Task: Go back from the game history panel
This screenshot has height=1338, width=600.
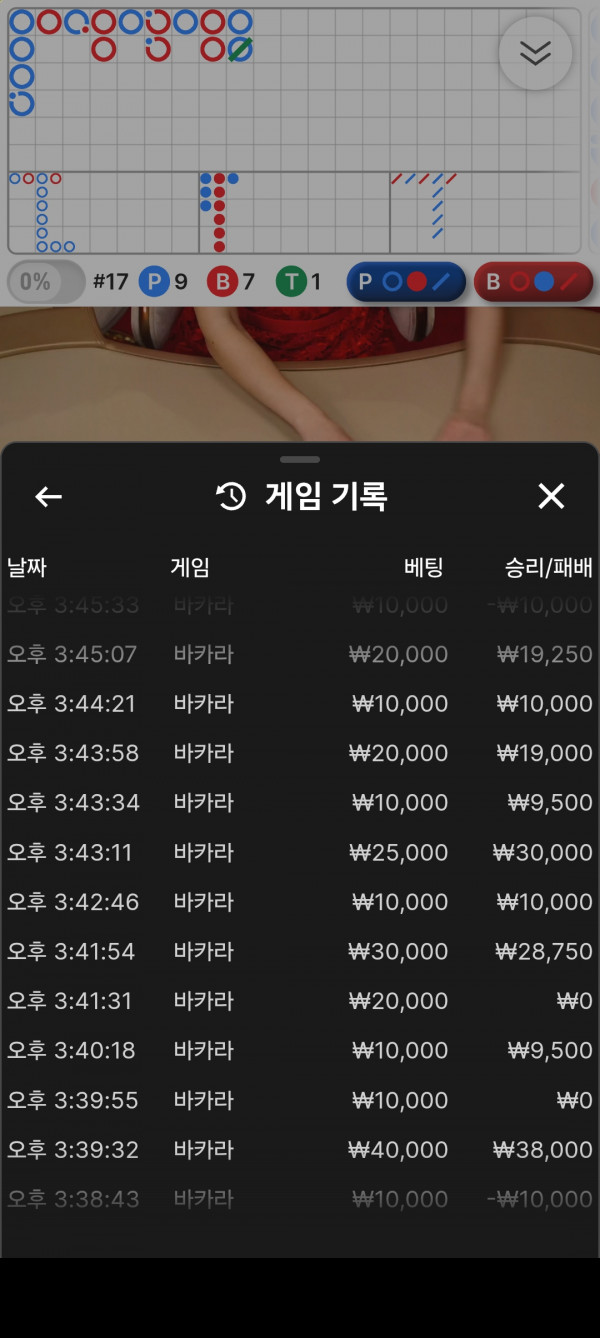Action: tap(48, 497)
